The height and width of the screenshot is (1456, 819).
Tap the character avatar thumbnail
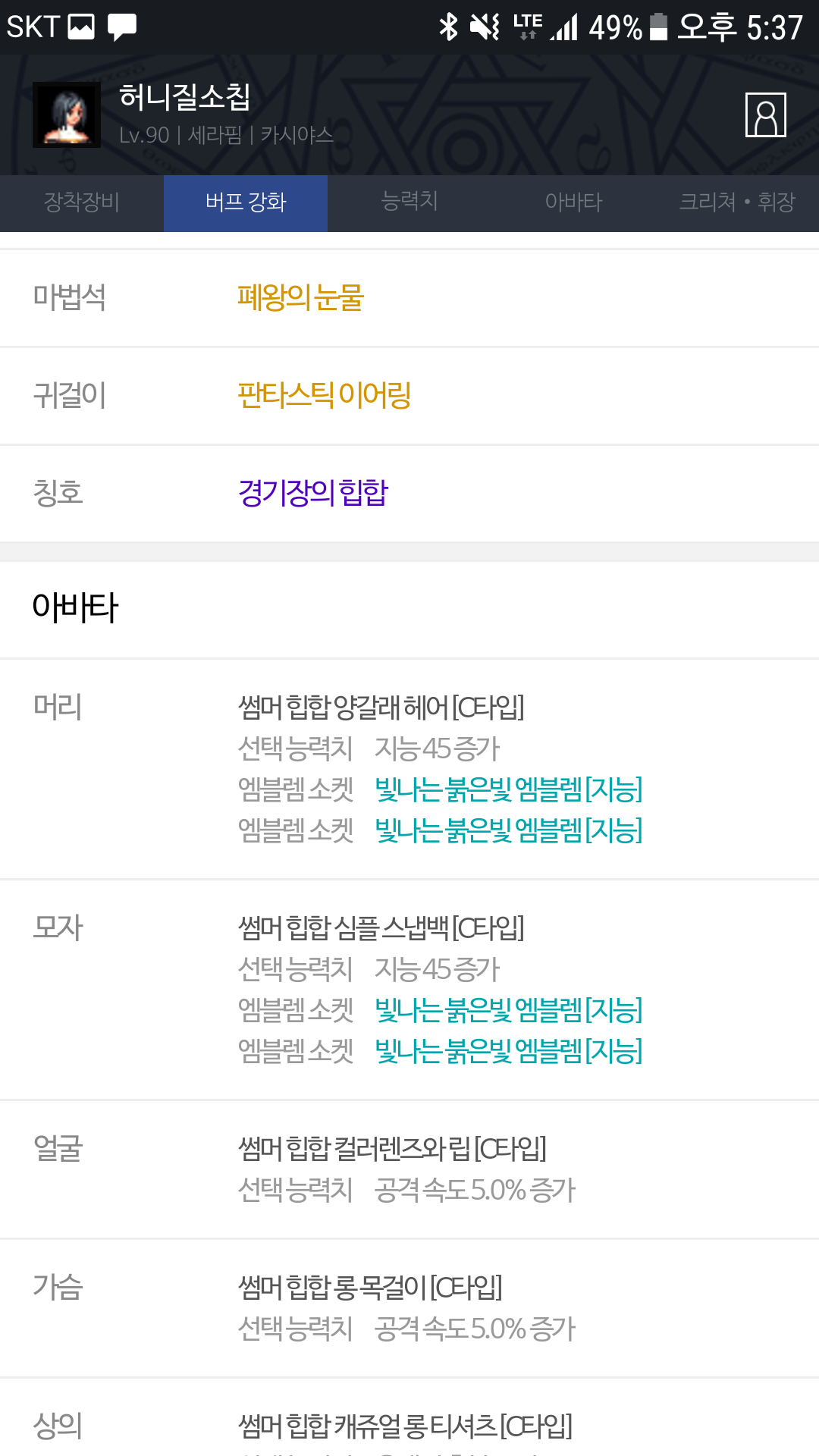click(67, 115)
